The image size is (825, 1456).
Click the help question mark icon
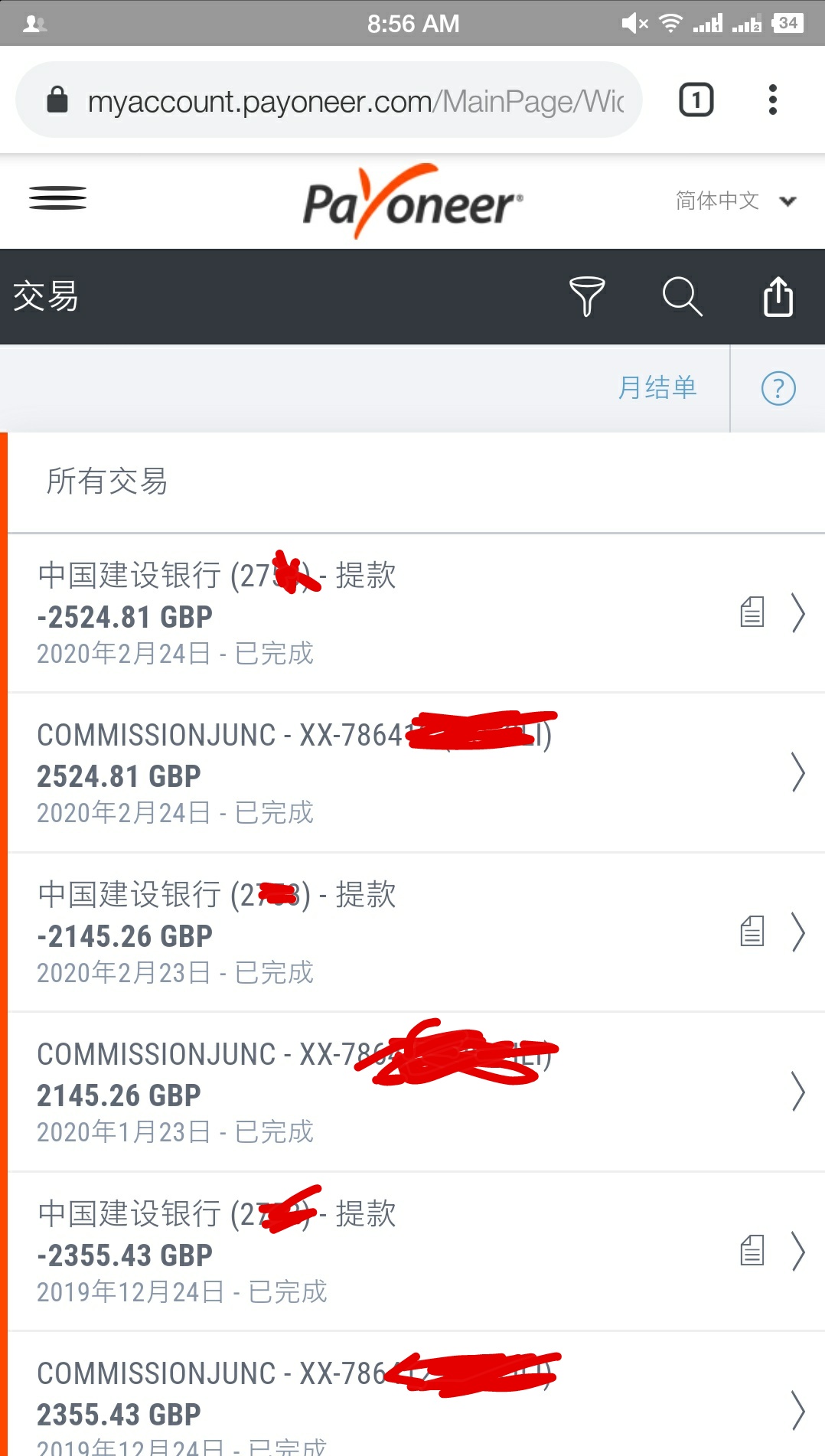pyautogui.click(x=777, y=389)
